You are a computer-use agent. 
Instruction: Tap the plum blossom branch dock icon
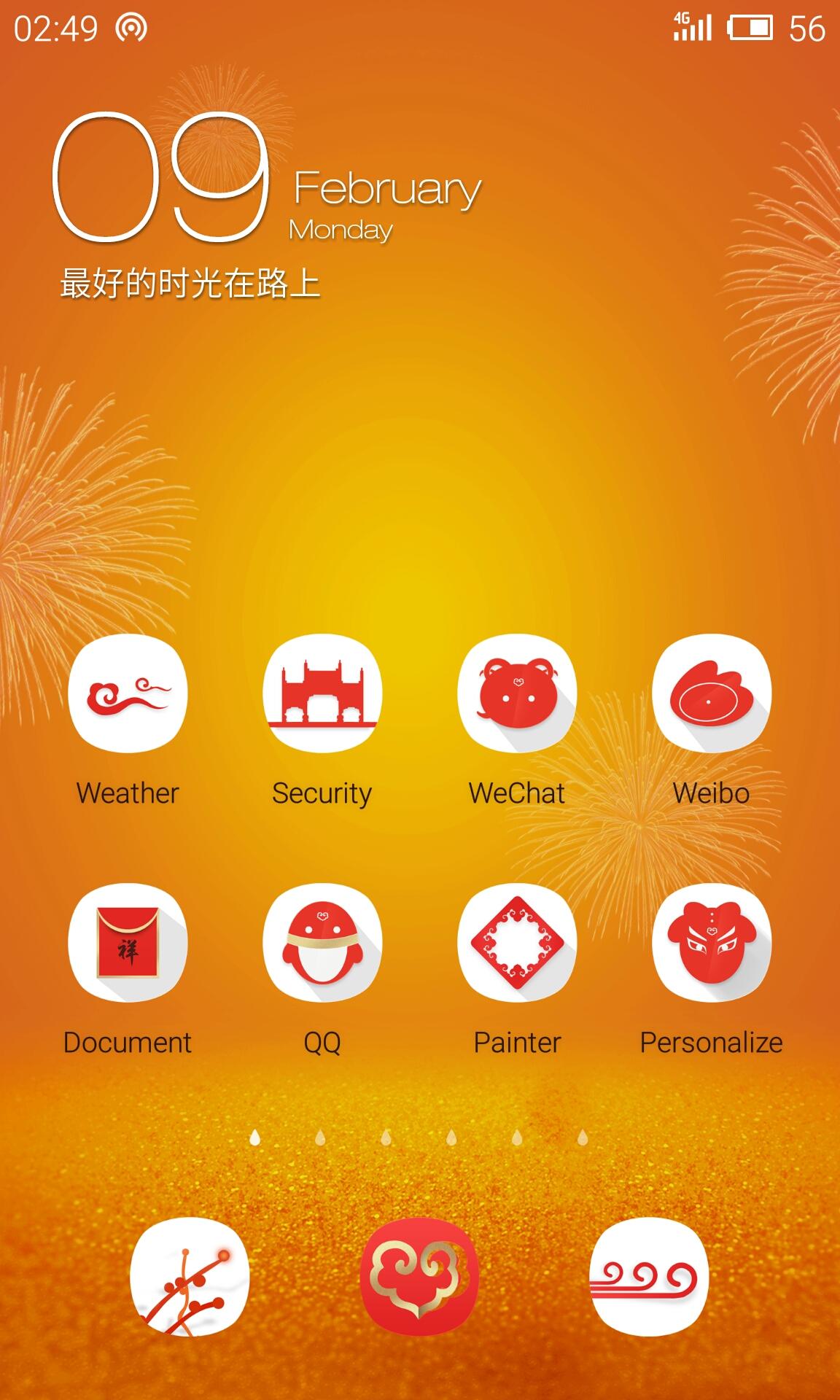click(190, 1277)
